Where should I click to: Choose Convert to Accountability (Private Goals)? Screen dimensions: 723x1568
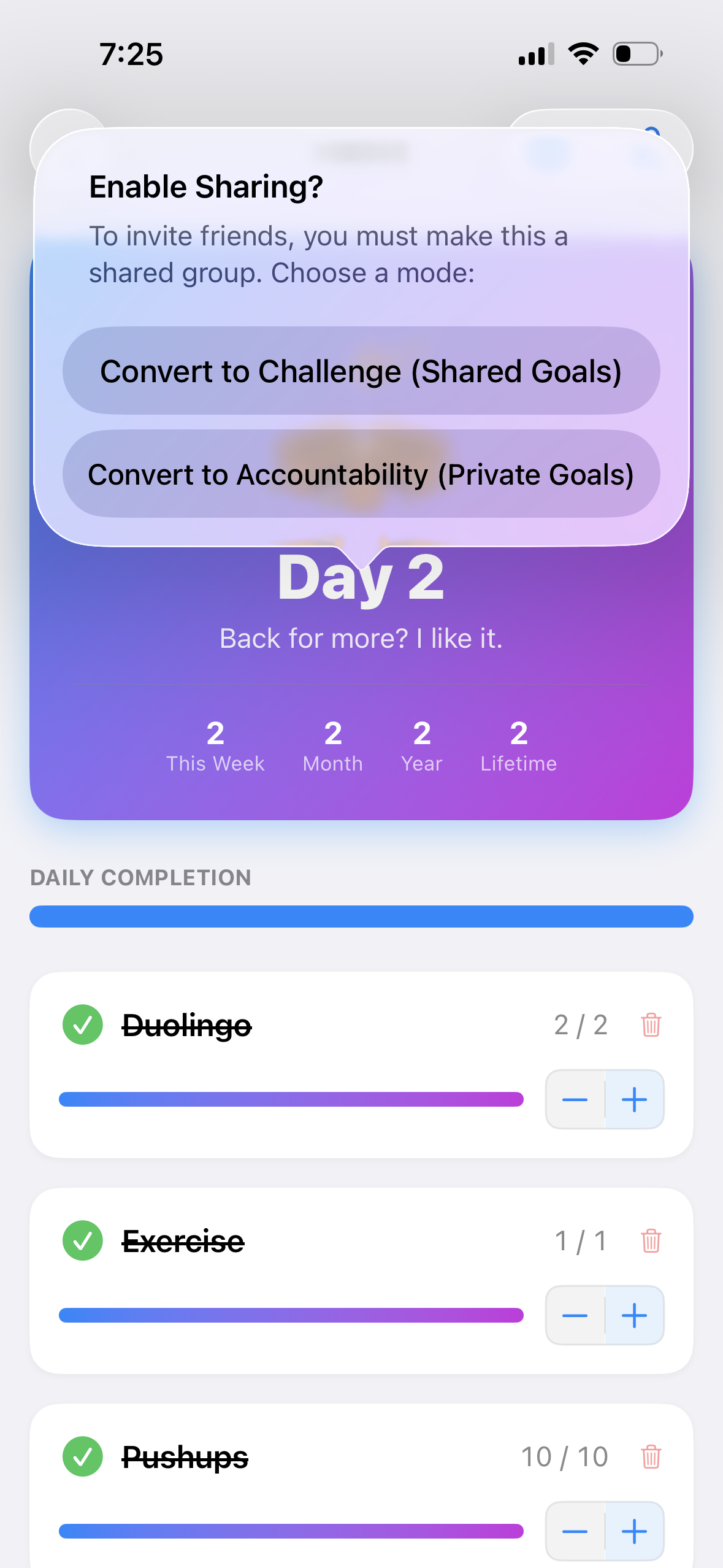(x=361, y=474)
